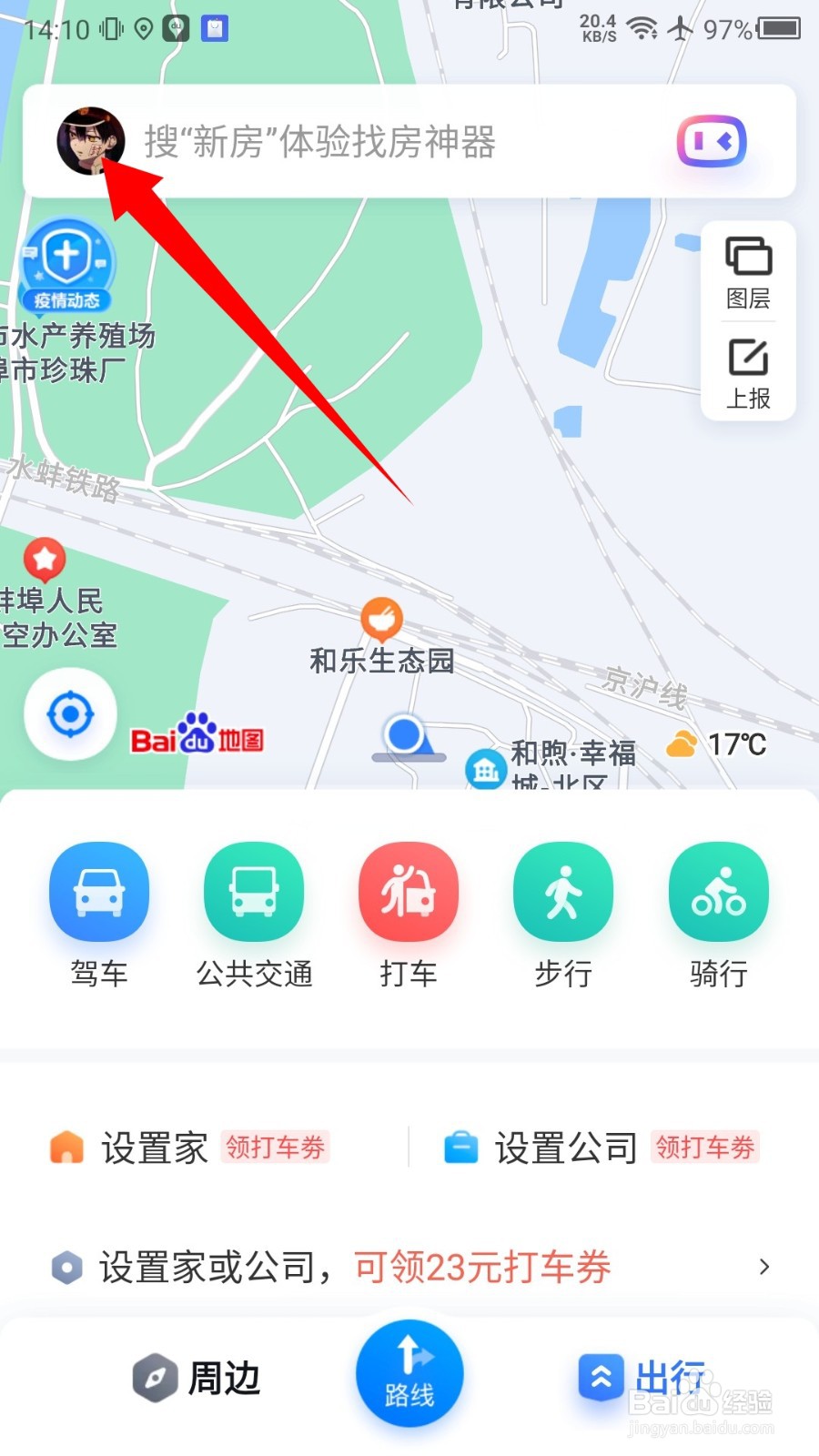Screen dimensions: 819x1456
Task: Set home with 设置家 option
Action: (x=153, y=1147)
